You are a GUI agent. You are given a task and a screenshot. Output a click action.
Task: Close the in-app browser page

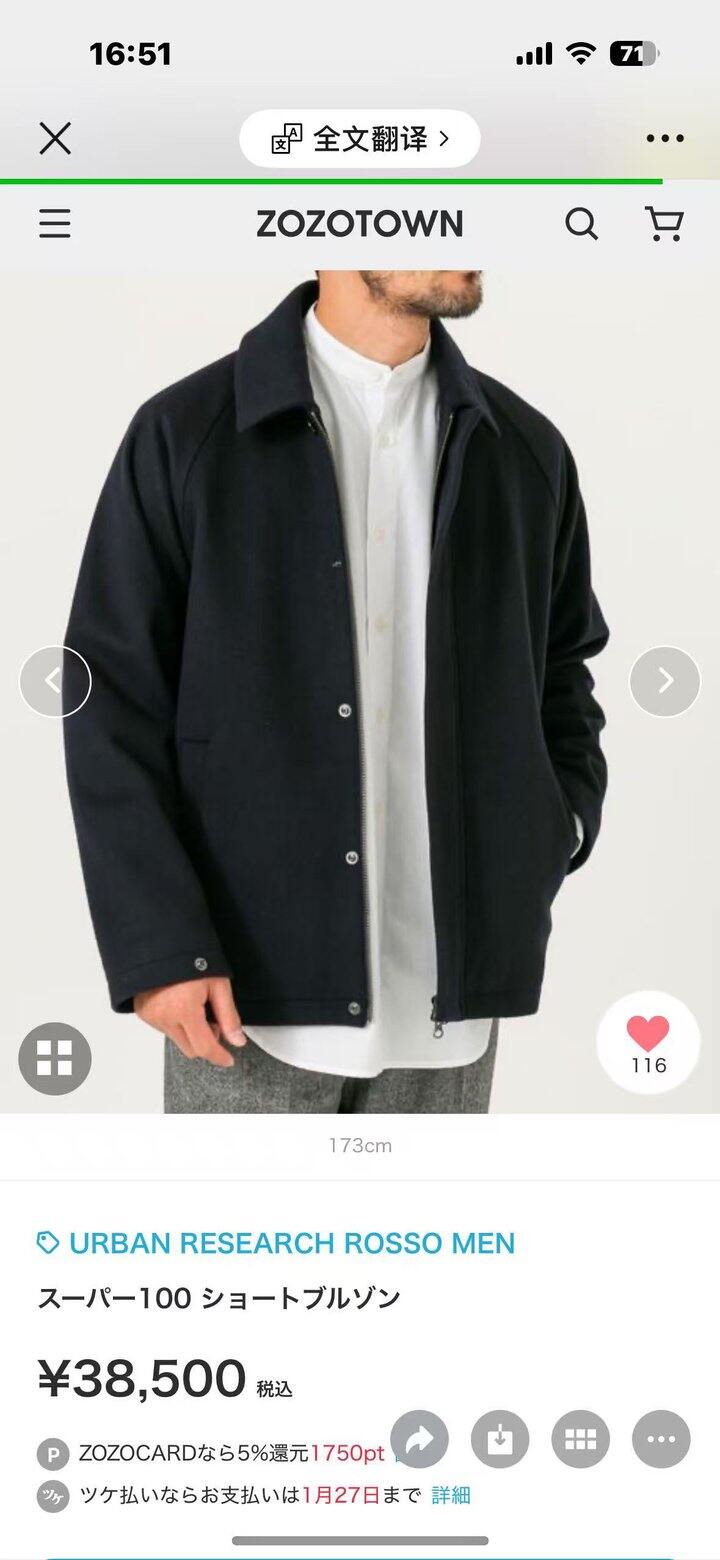point(55,138)
